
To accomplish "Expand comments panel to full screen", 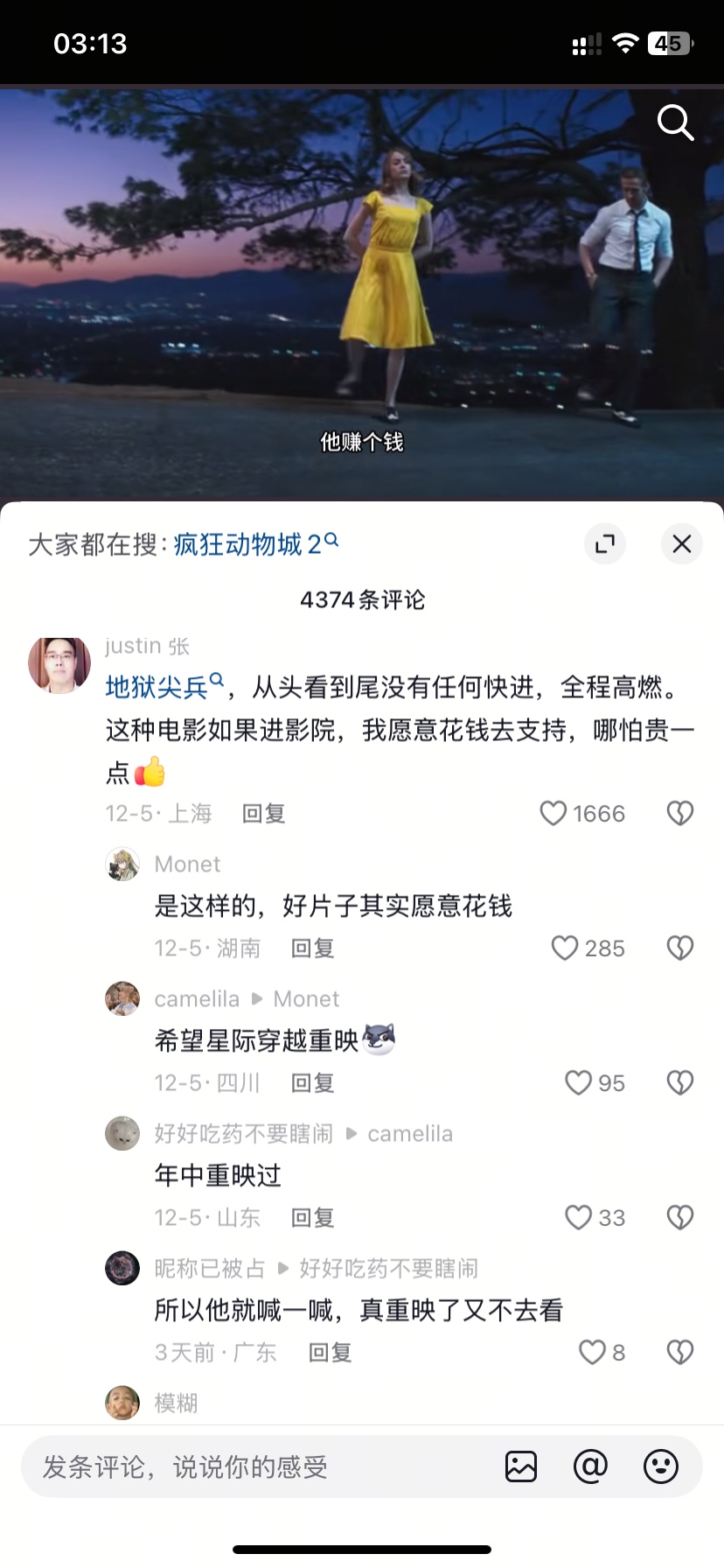I will pyautogui.click(x=605, y=543).
